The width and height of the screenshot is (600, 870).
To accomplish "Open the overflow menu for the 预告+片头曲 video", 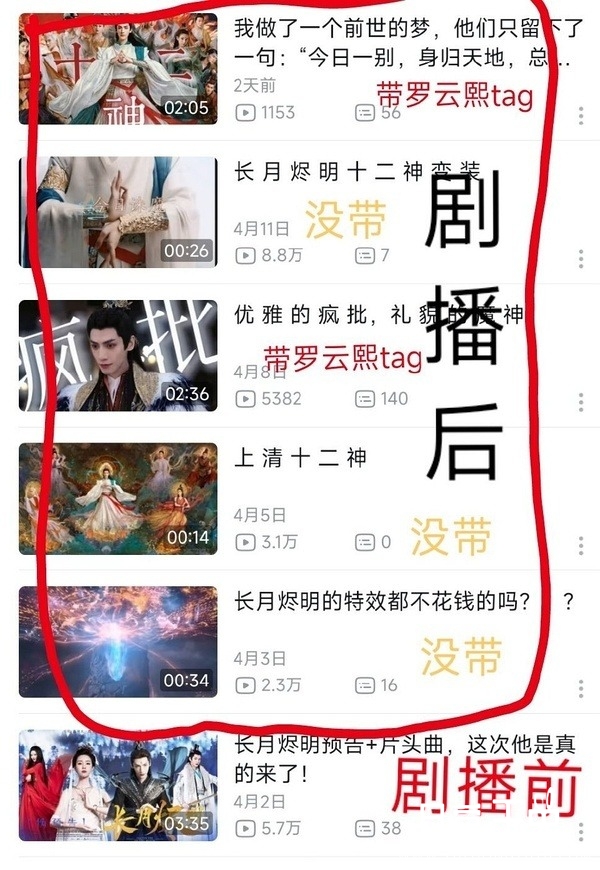I will [x=581, y=832].
